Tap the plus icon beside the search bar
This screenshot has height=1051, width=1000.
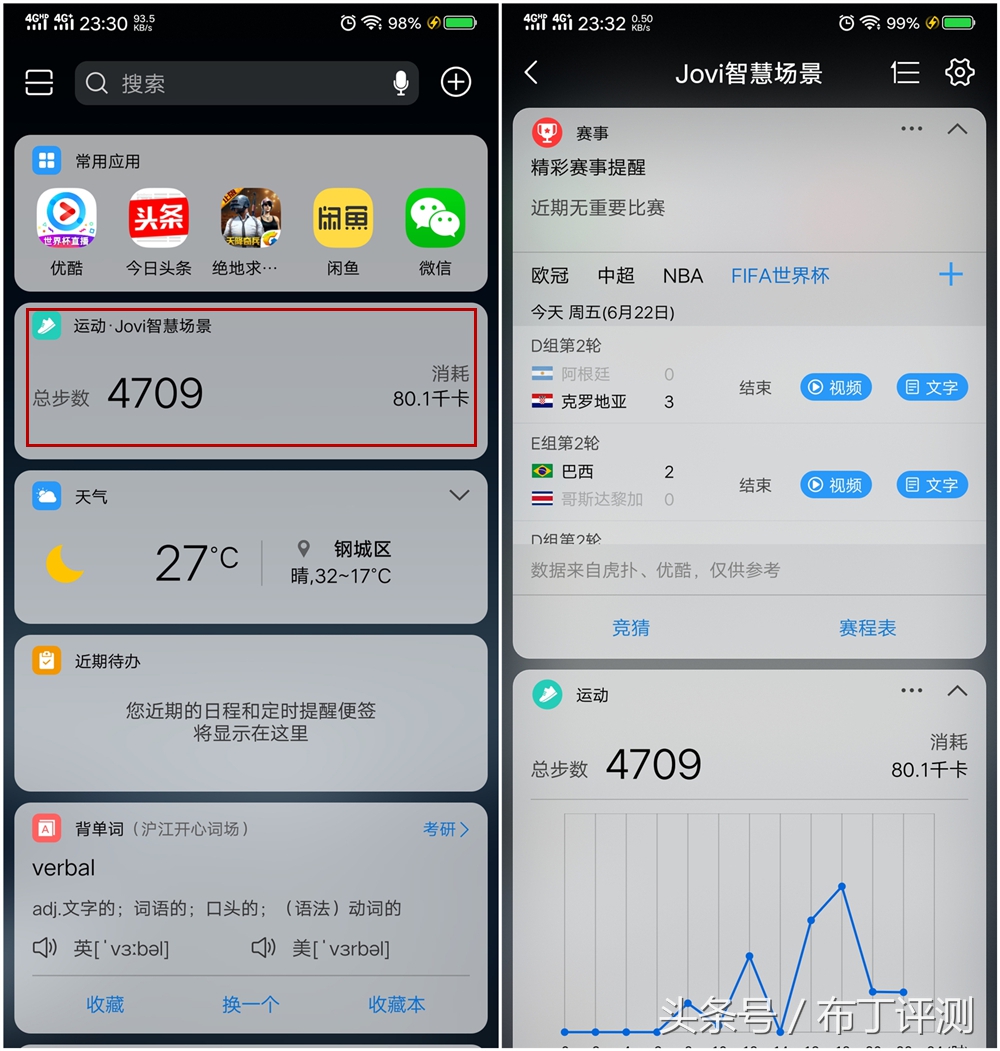click(455, 83)
